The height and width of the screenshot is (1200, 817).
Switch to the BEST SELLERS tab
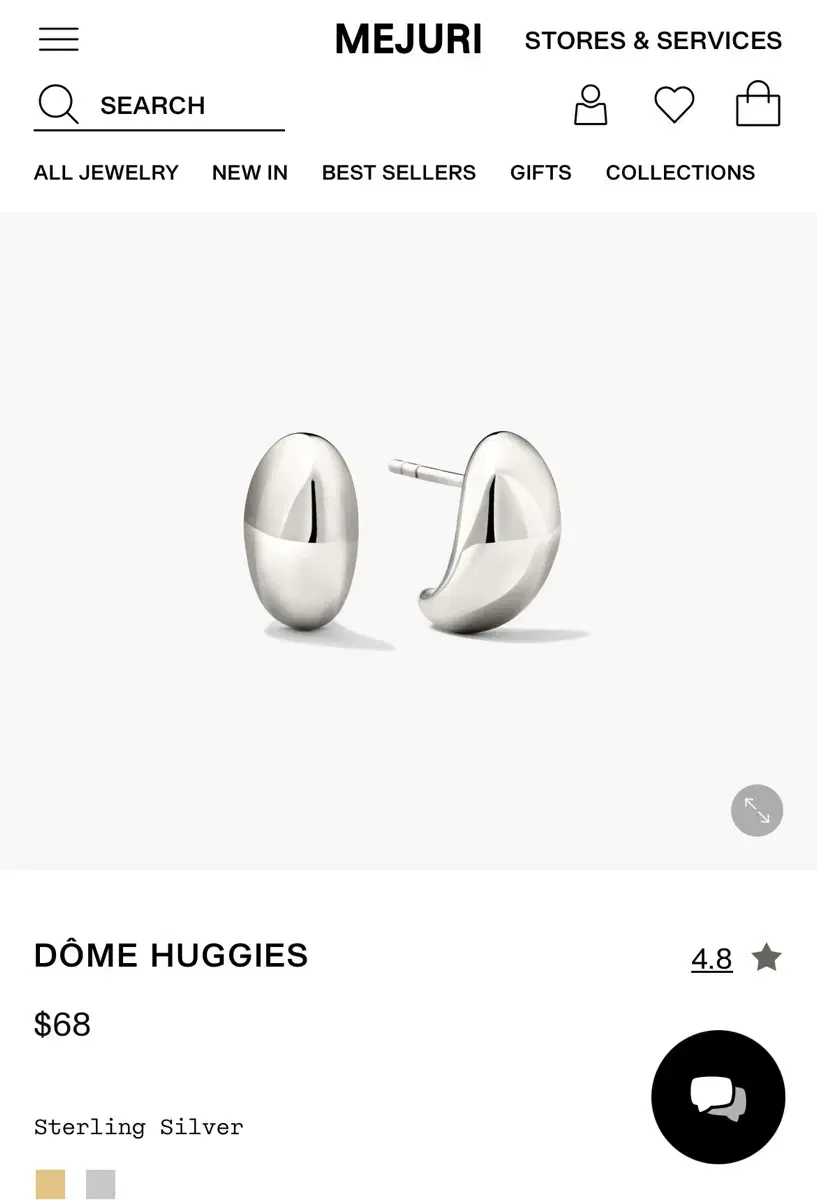tap(398, 172)
